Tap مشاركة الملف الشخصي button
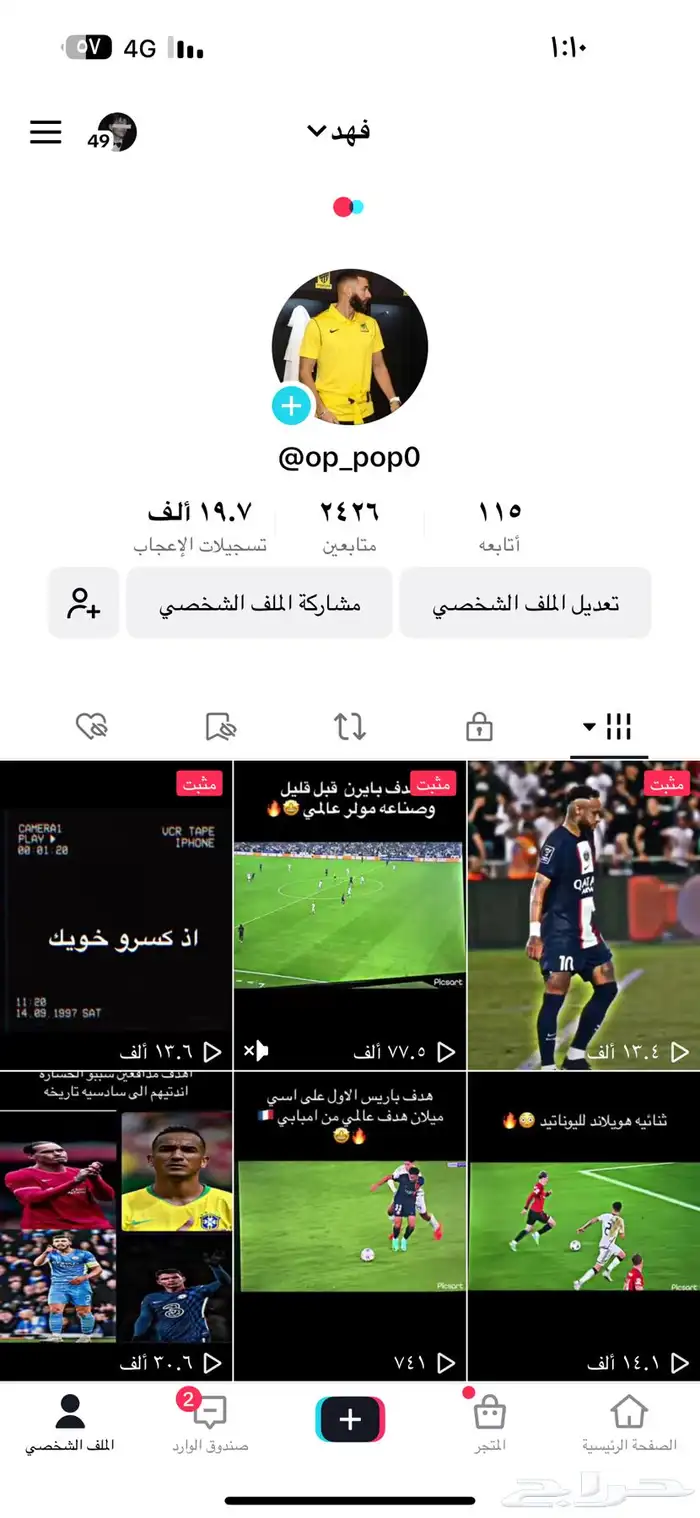 [259, 603]
